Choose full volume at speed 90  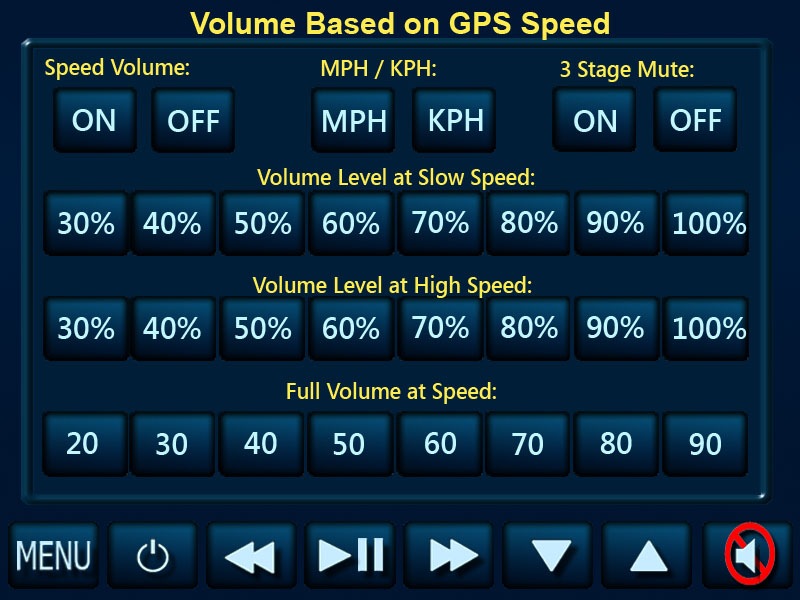pyautogui.click(x=705, y=443)
